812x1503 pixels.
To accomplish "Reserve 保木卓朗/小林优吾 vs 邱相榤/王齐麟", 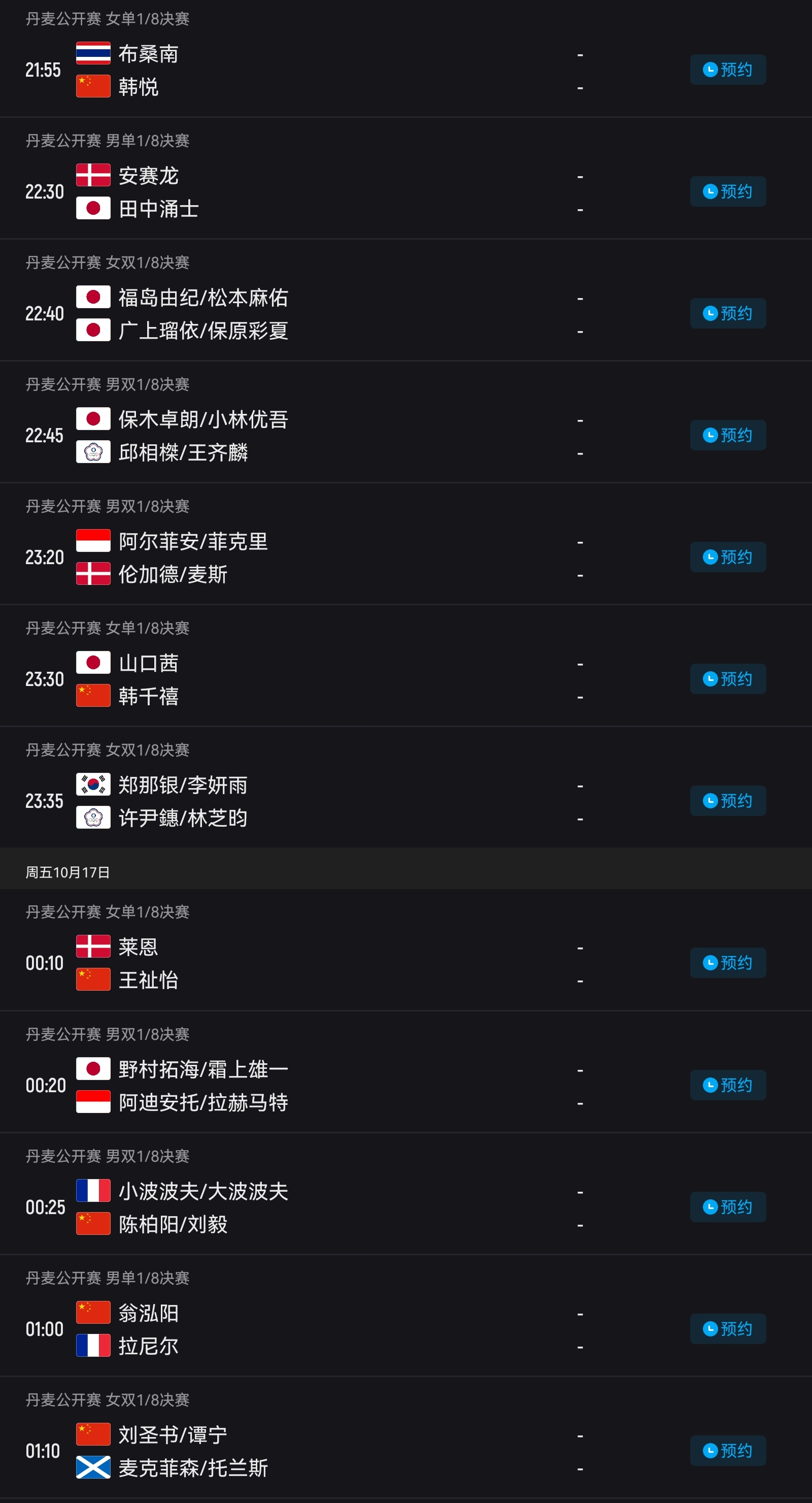I will pyautogui.click(x=727, y=435).
